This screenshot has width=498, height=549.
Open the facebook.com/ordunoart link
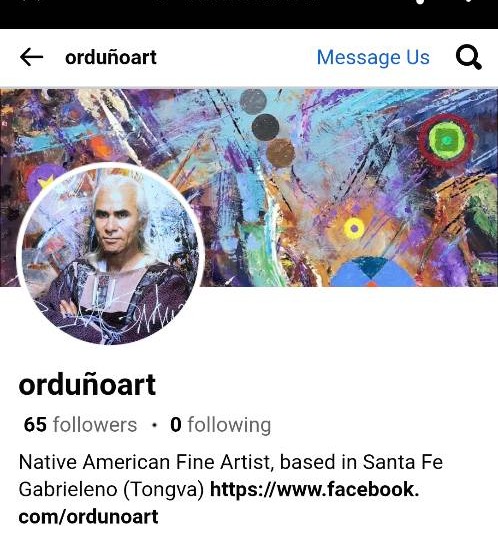pos(219,503)
